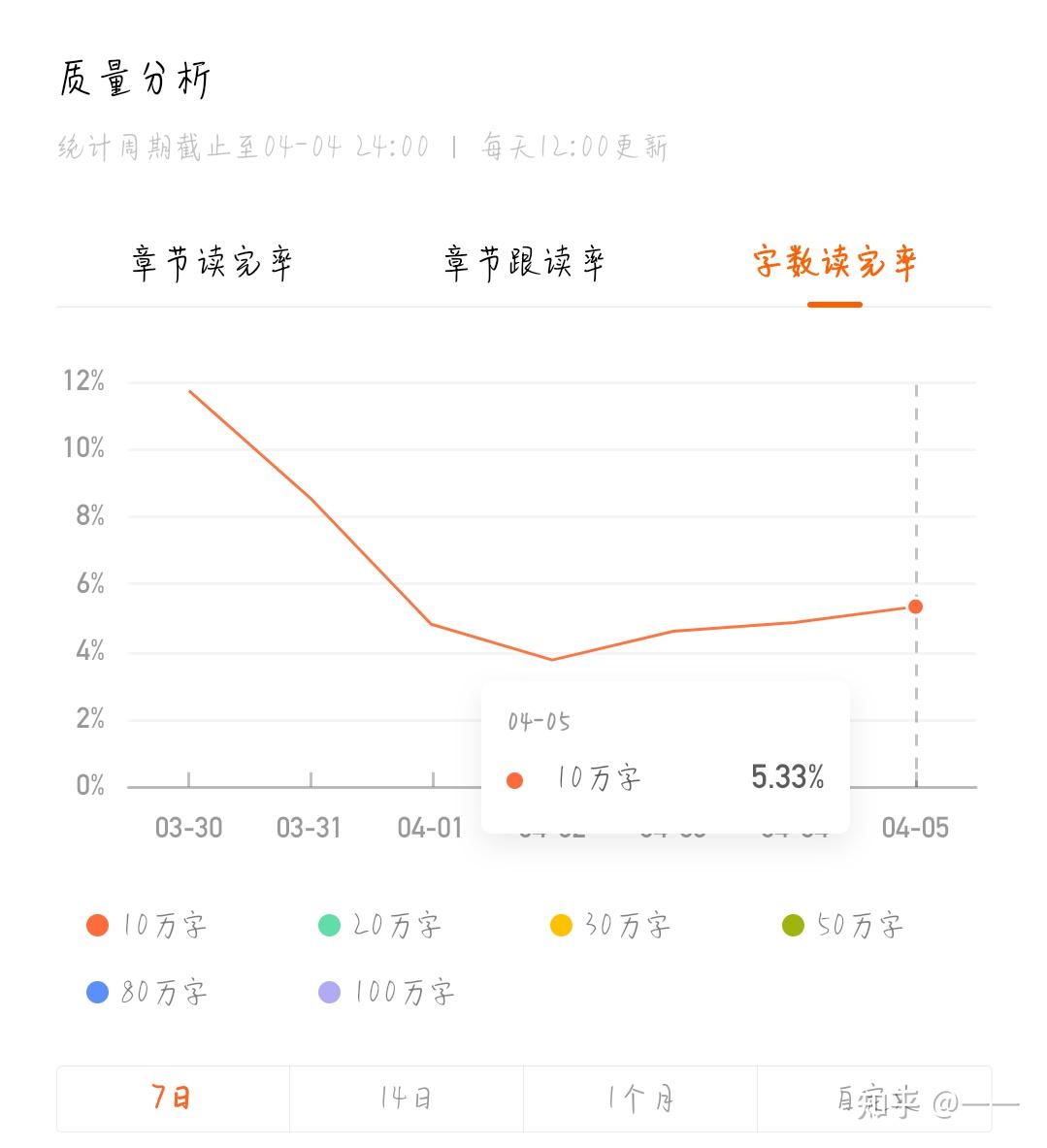Turn on the 100万字 series
1047x1148 pixels.
[x=386, y=993]
